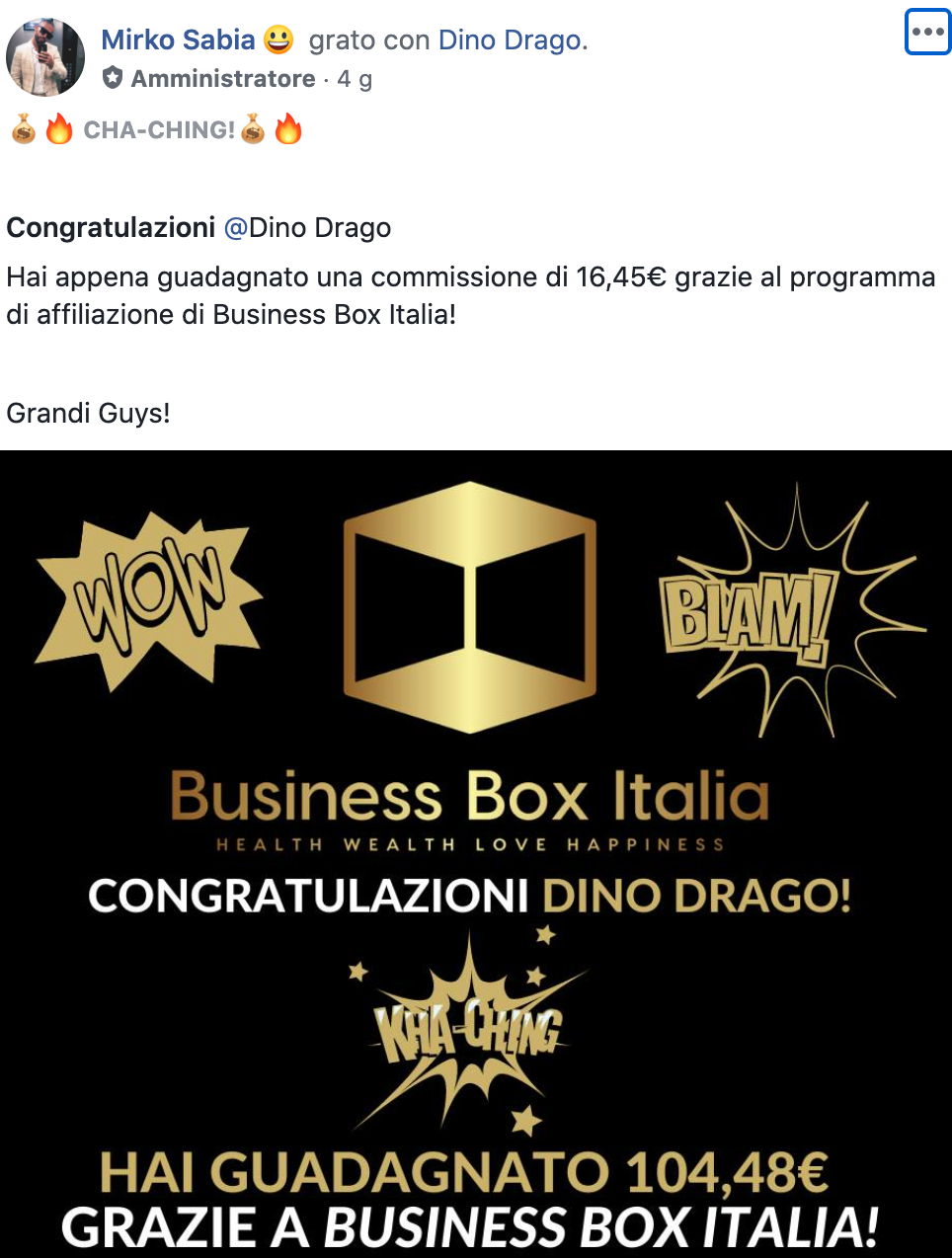Open Mirko Sabia's profile name link
The width and height of the screenshot is (952, 1258).
[x=178, y=39]
